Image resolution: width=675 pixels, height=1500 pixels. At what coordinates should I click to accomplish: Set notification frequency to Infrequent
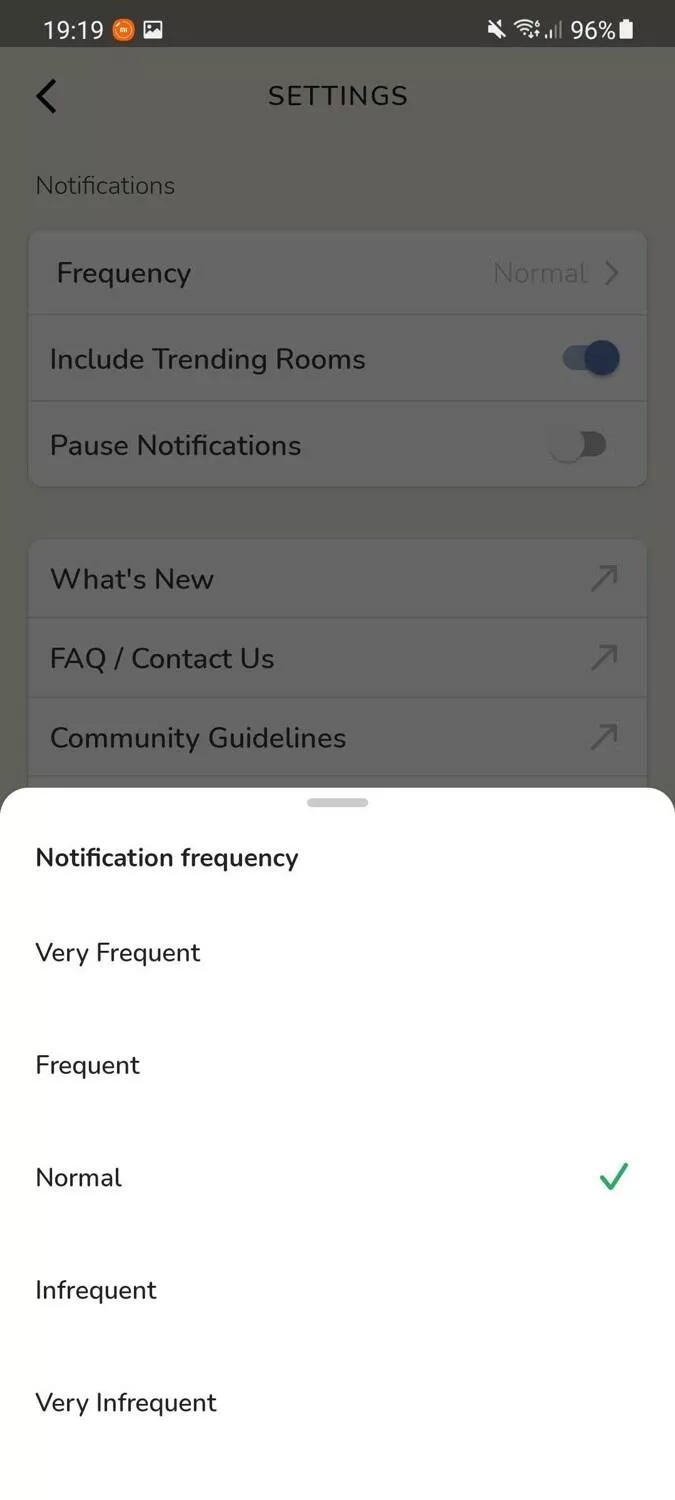[337, 1290]
